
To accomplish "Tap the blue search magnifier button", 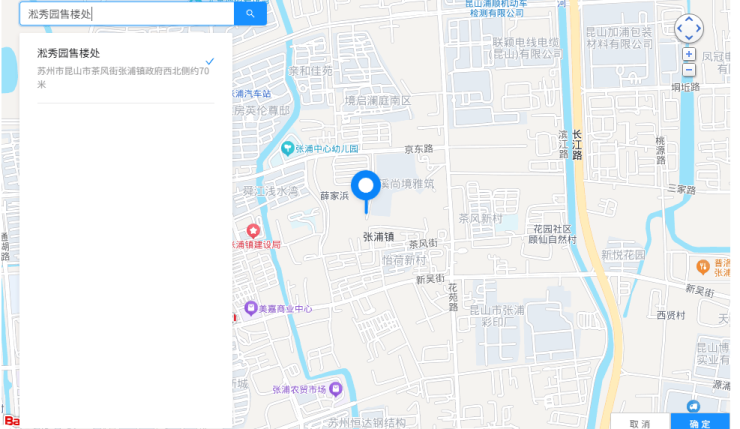I will click(250, 14).
